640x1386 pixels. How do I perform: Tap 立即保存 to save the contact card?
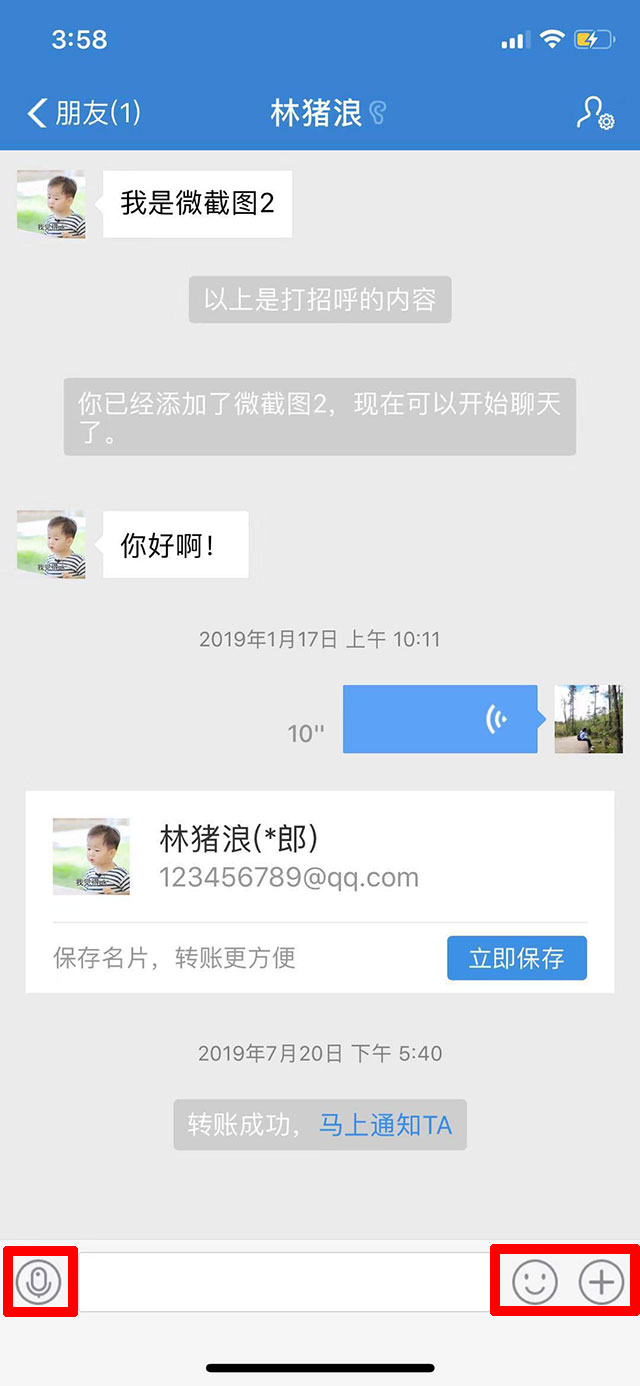[x=516, y=959]
